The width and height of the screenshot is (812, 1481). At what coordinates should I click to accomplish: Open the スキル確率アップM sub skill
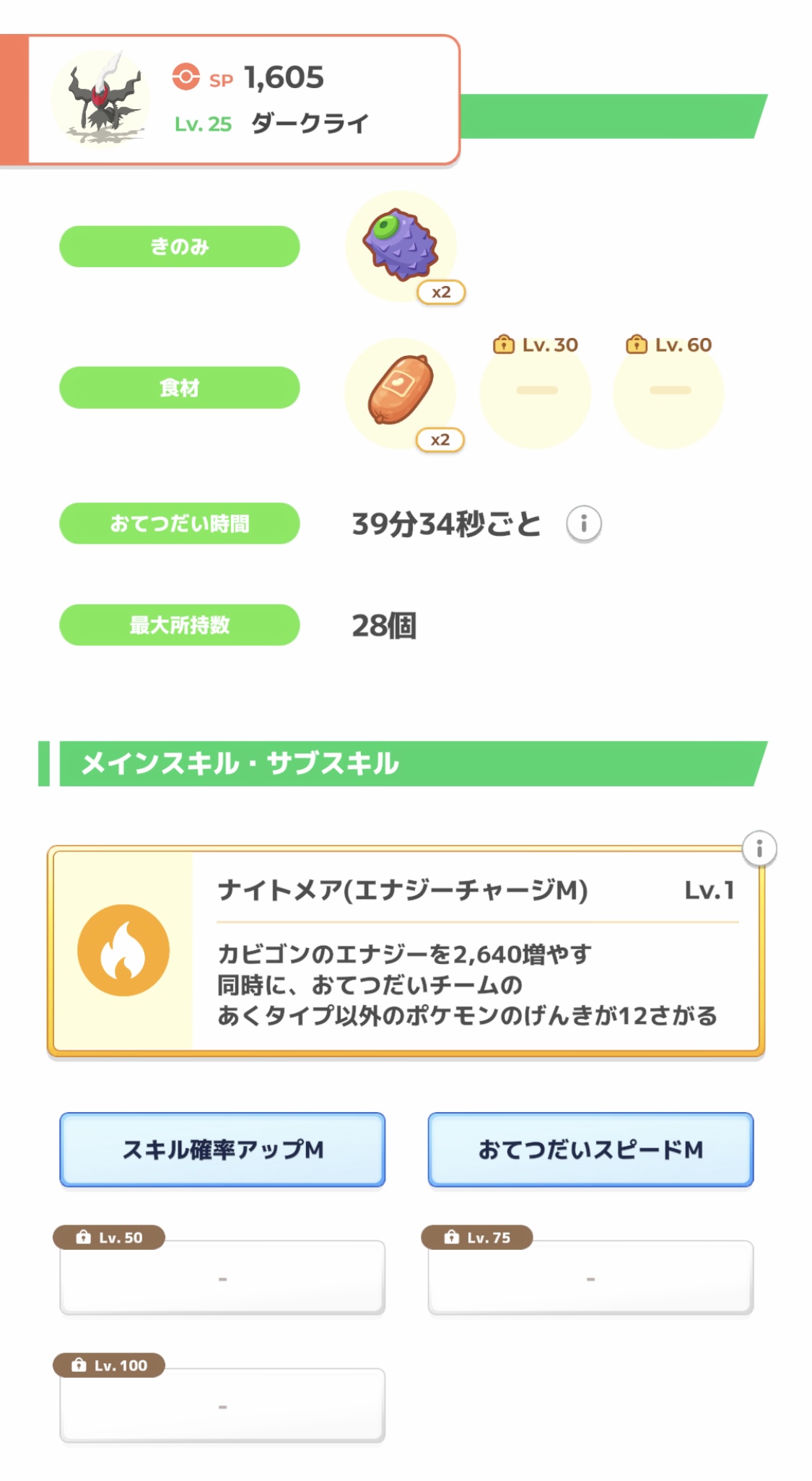222,1149
